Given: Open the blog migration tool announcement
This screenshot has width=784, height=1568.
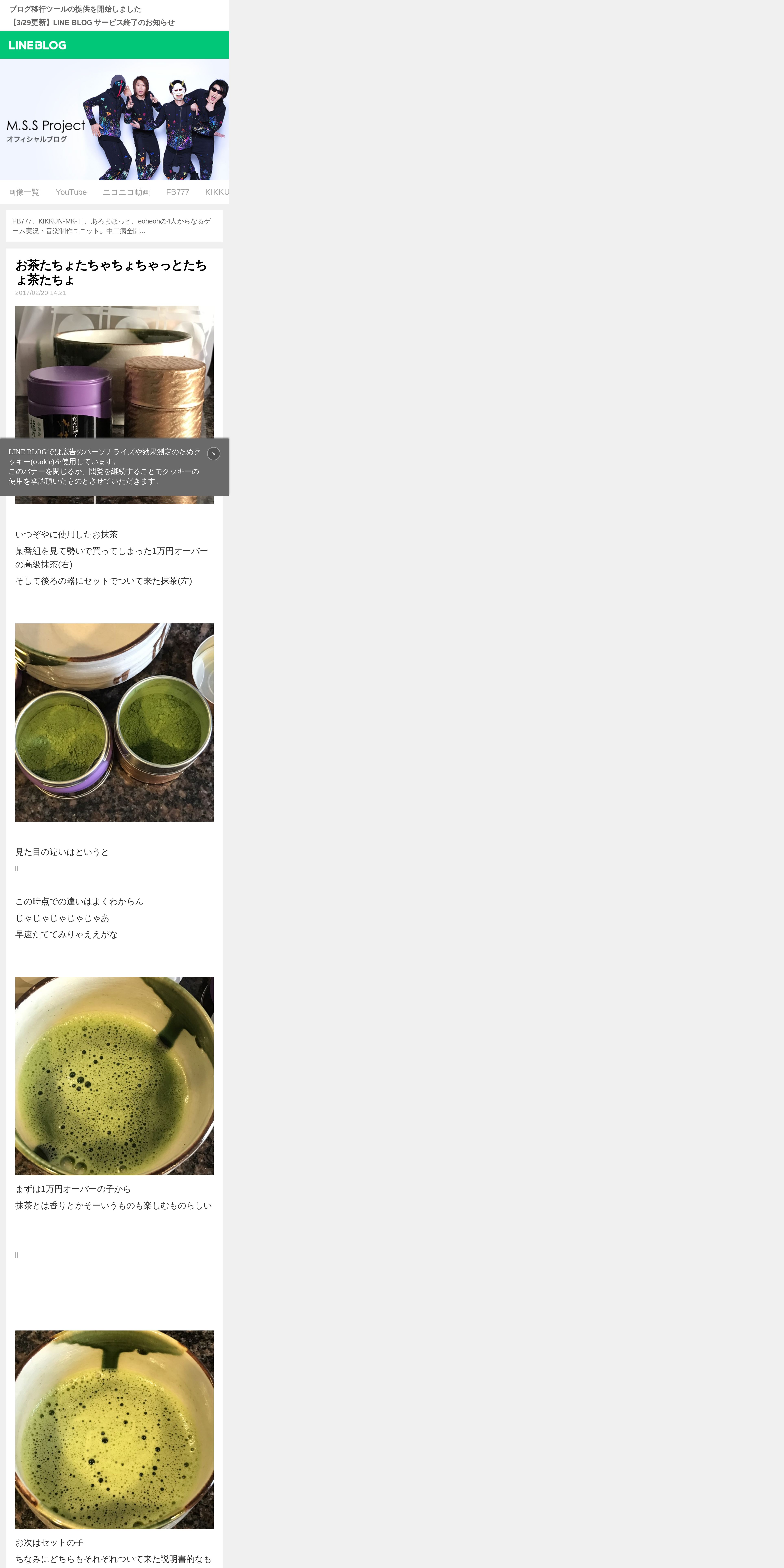Looking at the screenshot, I should 75,9.
